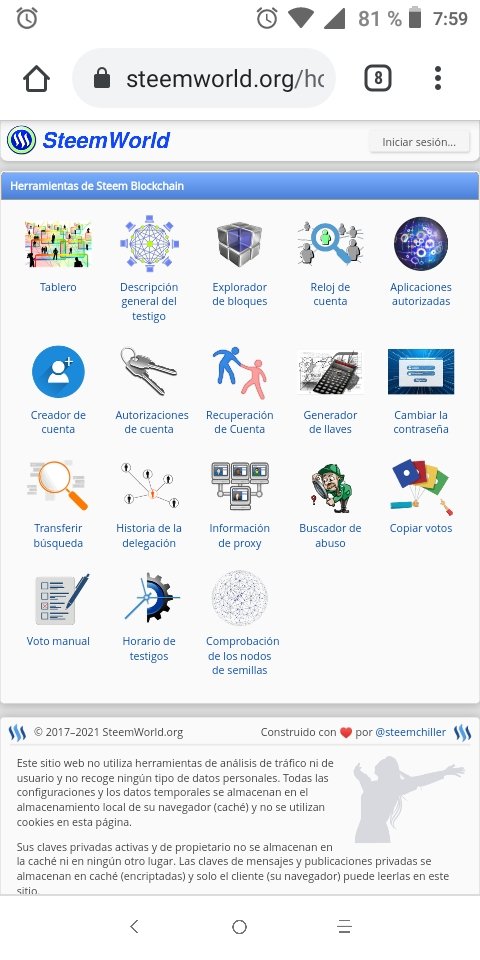Tap the Iniciar sesión button
Viewport: 480px width, 960px height.
tap(419, 142)
